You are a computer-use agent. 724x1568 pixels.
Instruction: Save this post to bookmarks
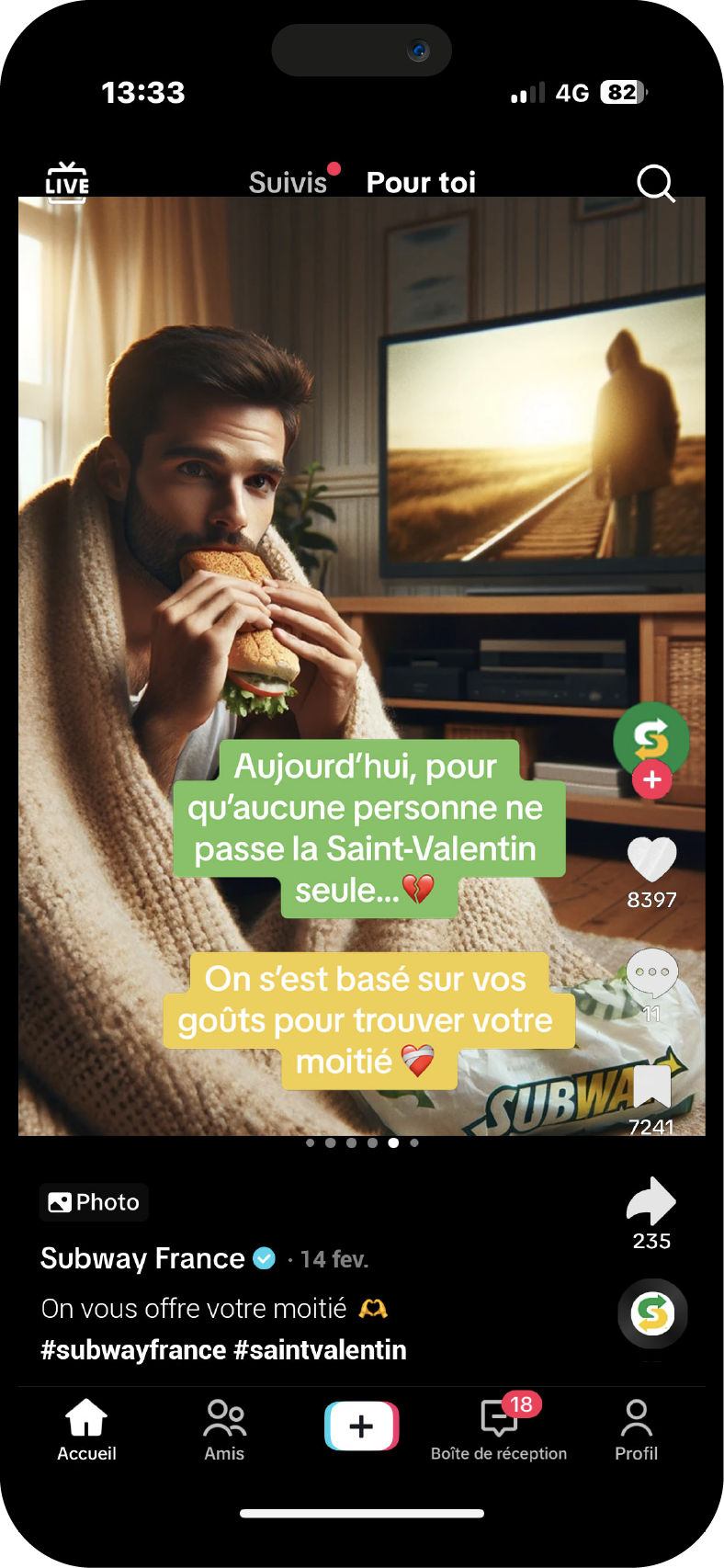tap(651, 1087)
